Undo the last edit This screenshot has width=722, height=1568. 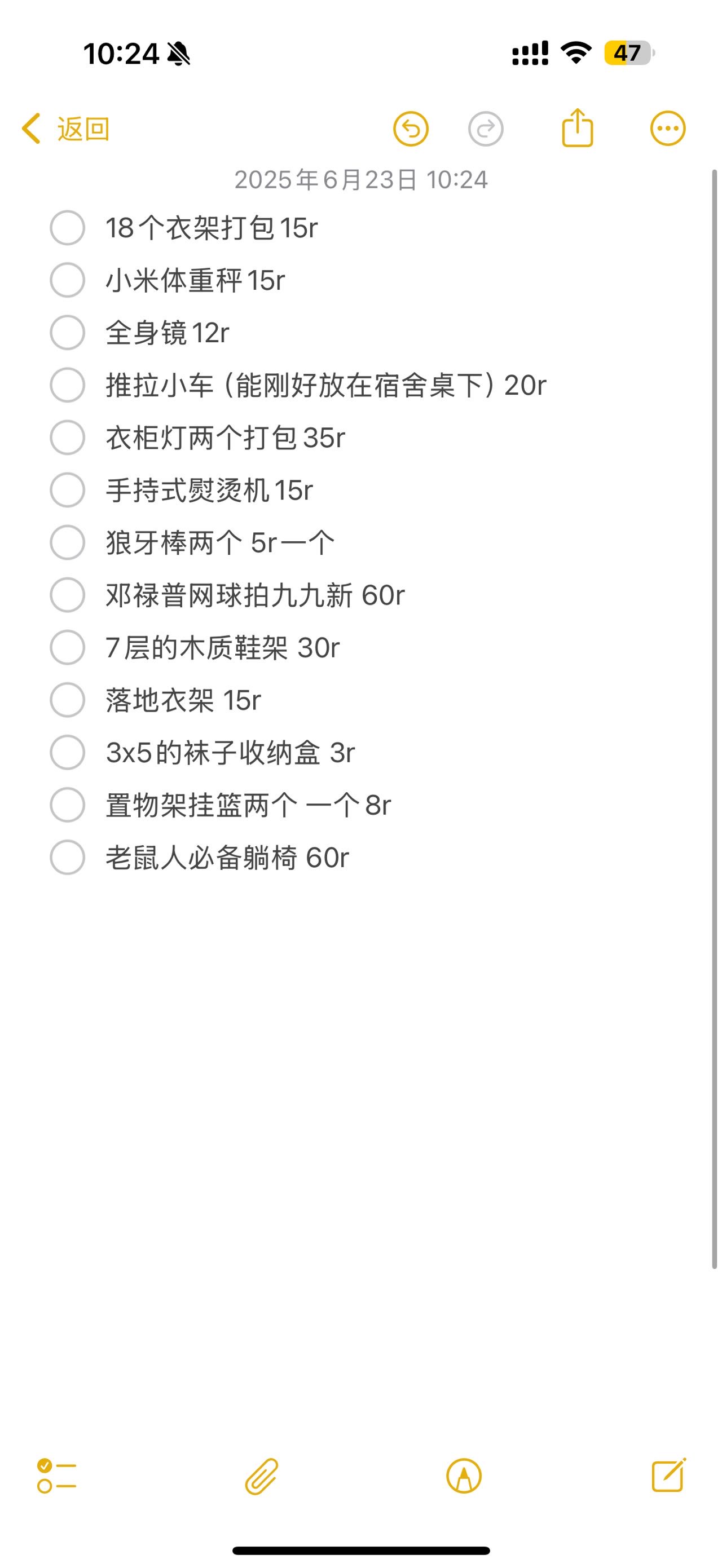411,129
